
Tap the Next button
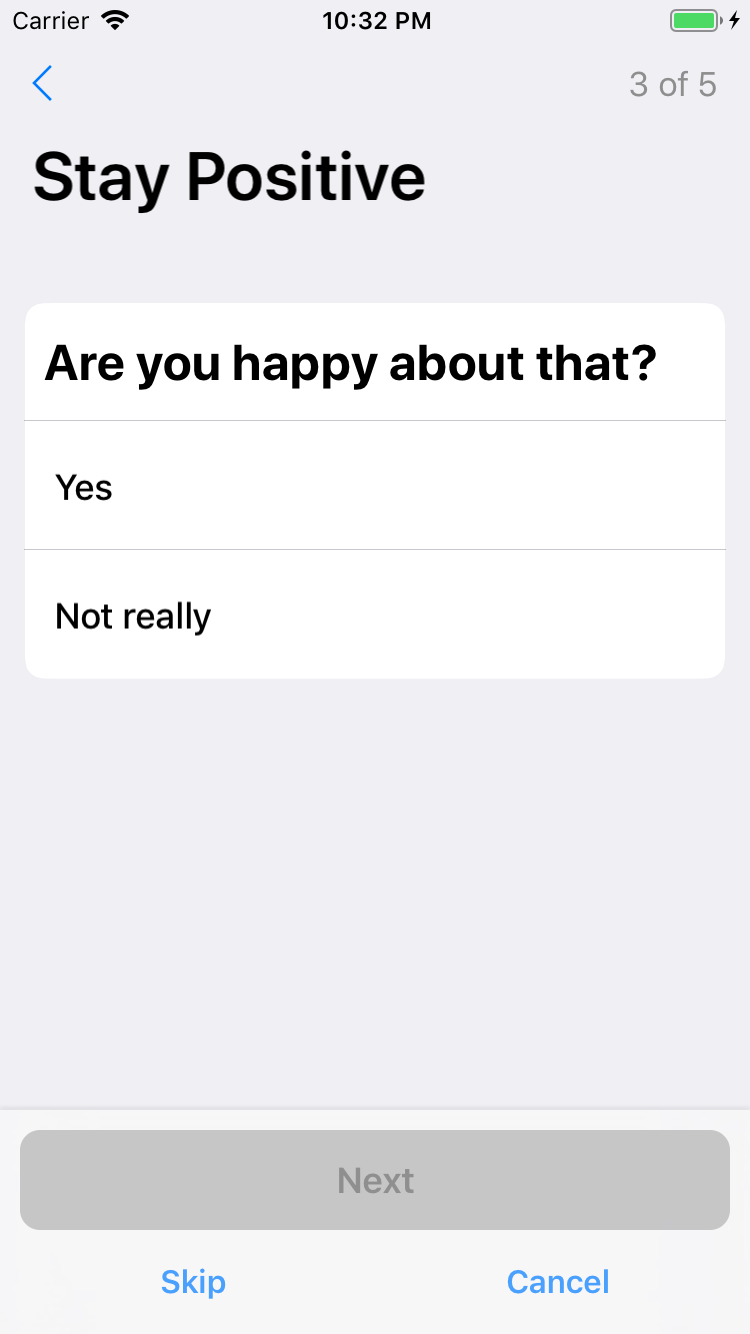[x=374, y=1180]
